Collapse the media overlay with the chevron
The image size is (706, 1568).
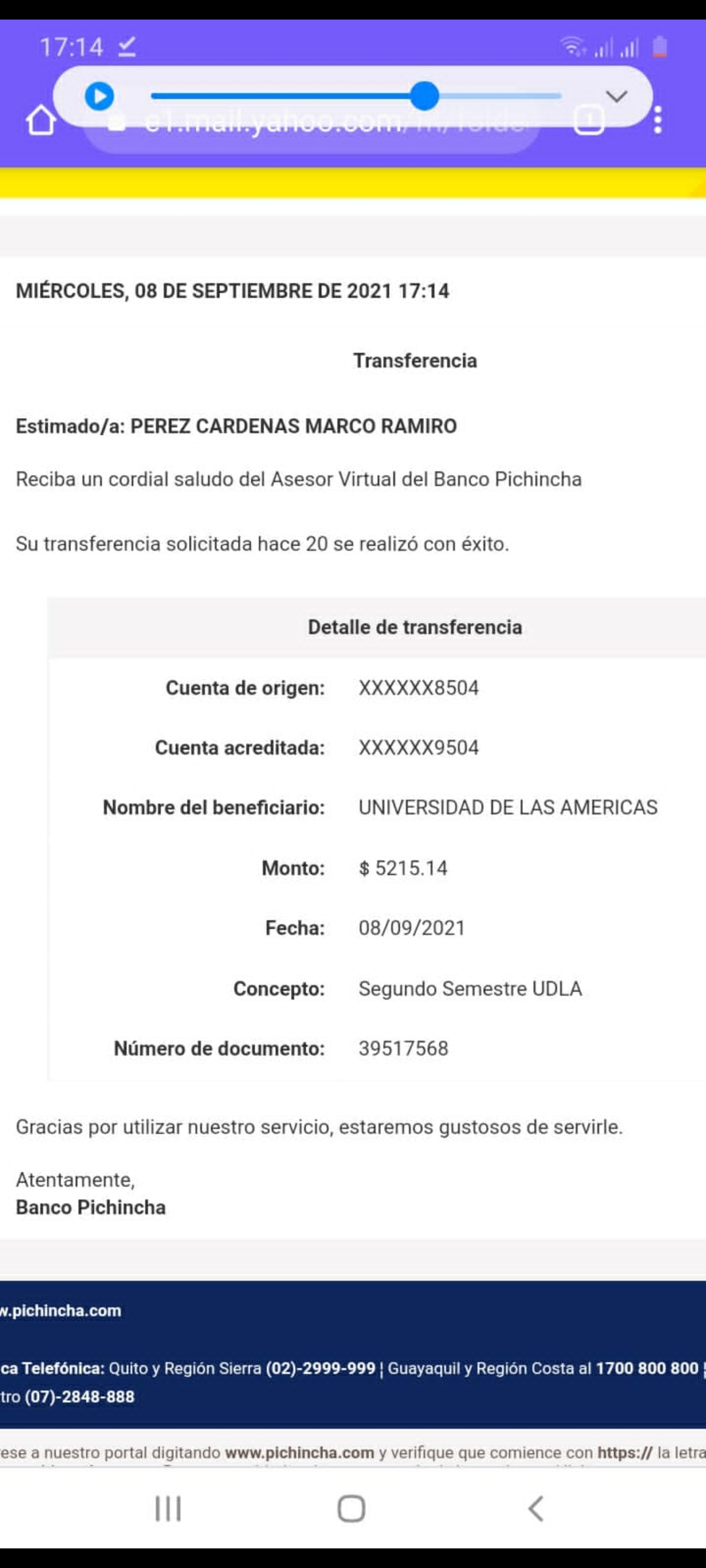(x=616, y=97)
